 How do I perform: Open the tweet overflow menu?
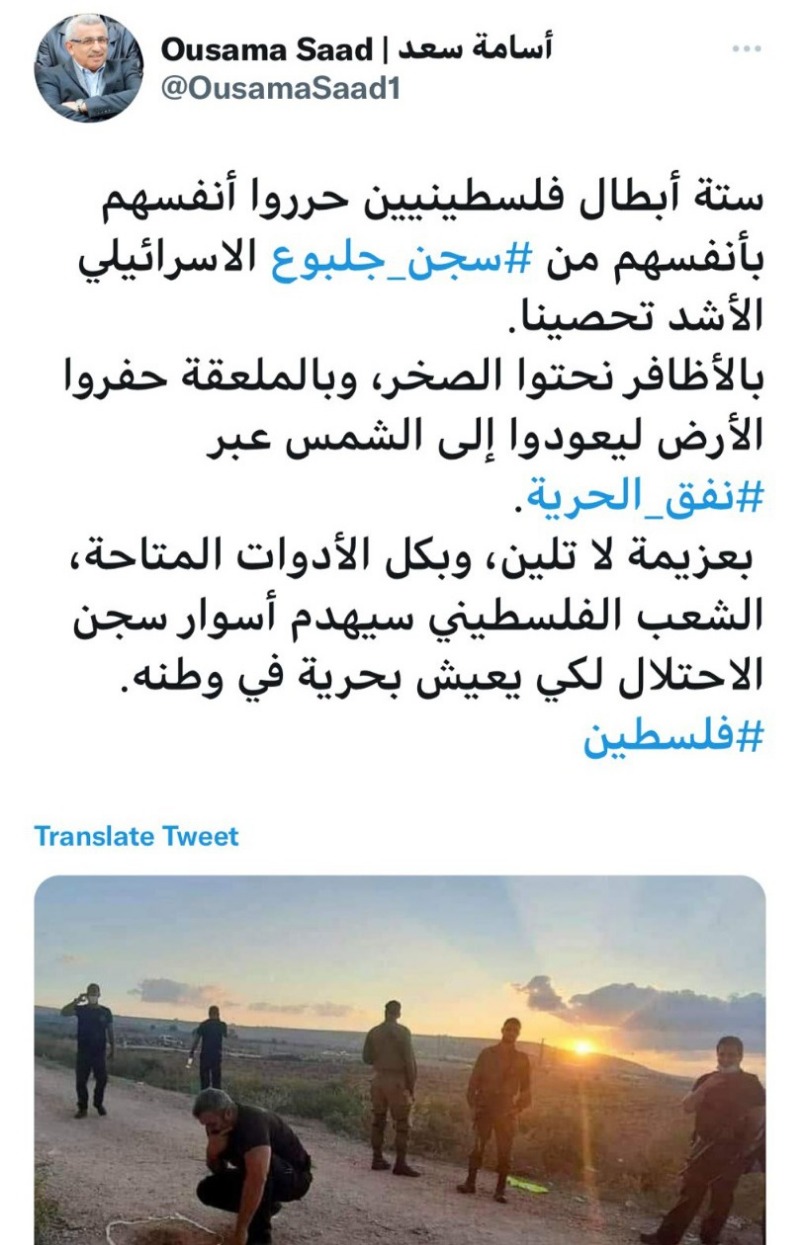pos(746,48)
